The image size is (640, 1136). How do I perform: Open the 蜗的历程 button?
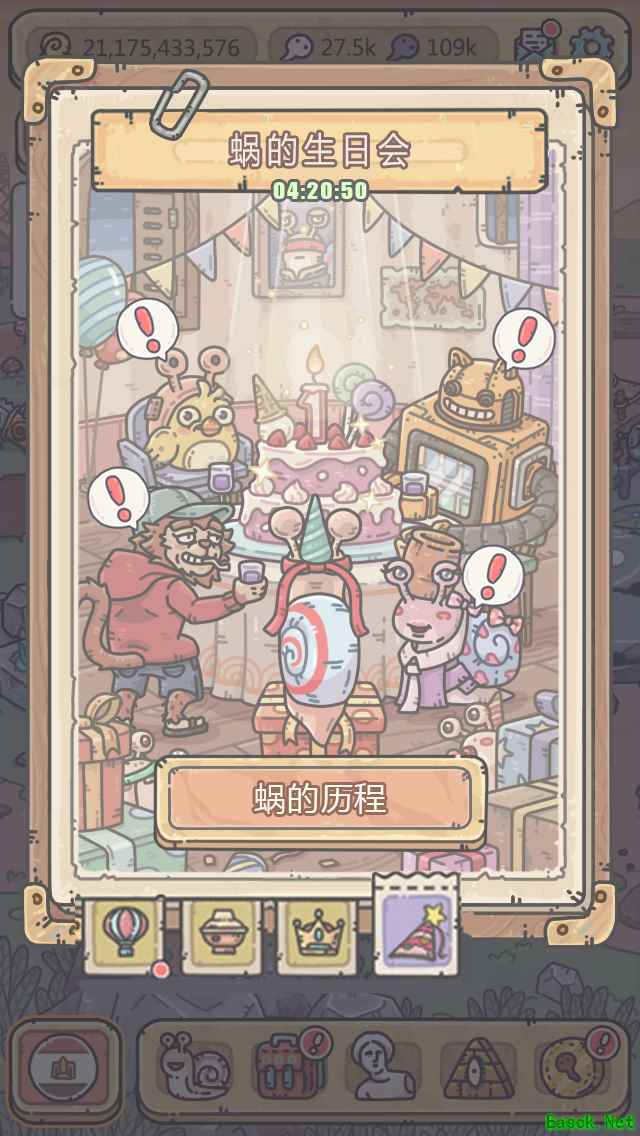(319, 799)
